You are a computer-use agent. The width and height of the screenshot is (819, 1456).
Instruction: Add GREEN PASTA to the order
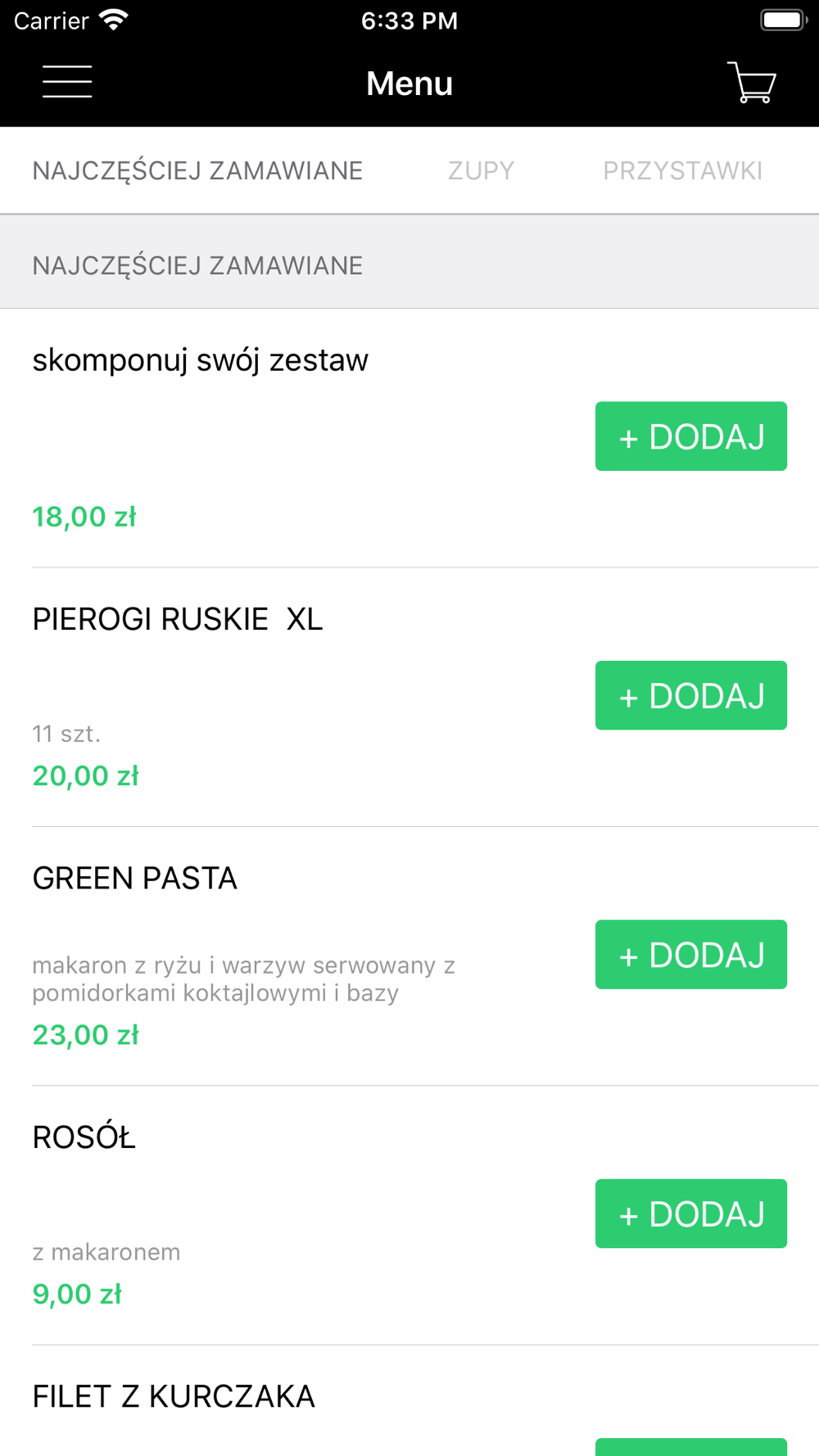click(x=690, y=954)
